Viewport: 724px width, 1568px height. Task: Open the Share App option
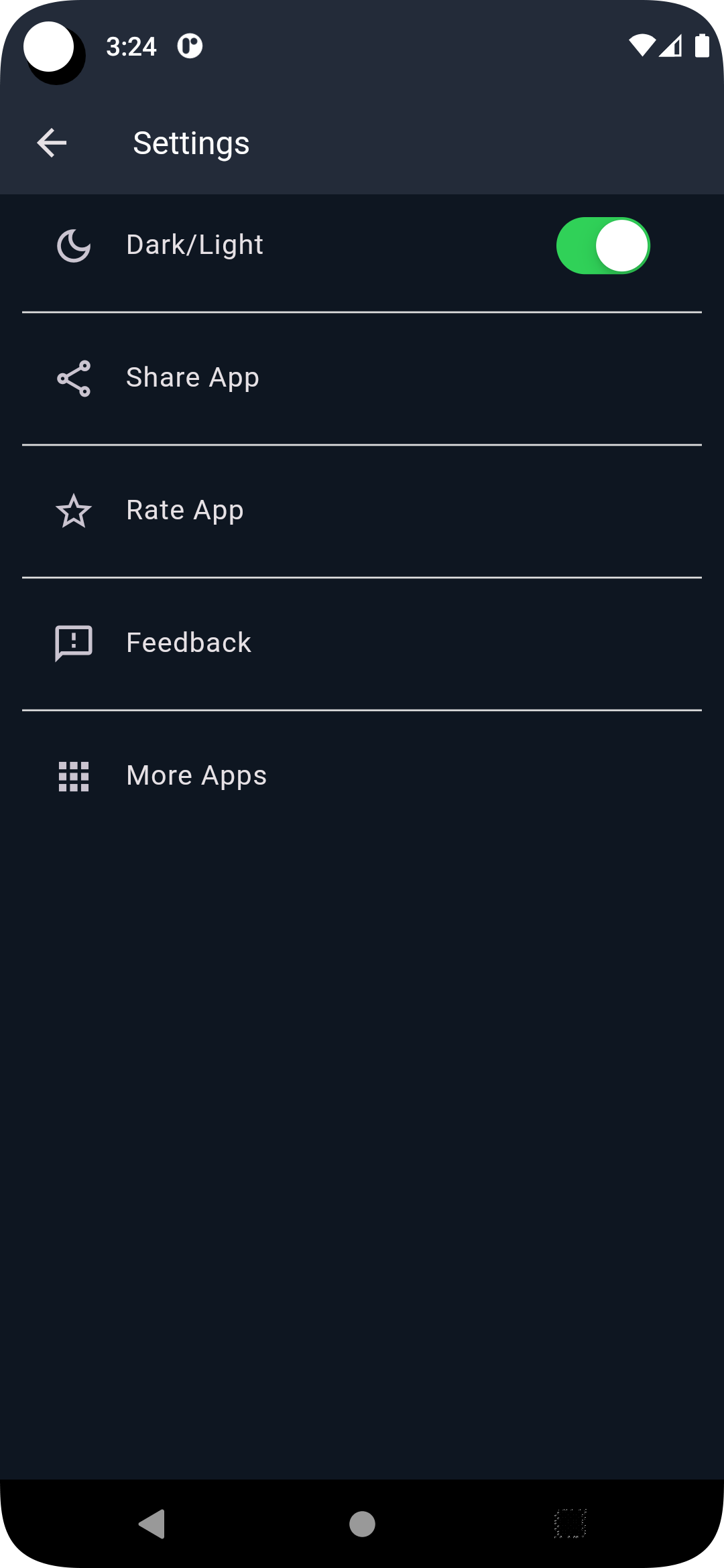pos(192,378)
